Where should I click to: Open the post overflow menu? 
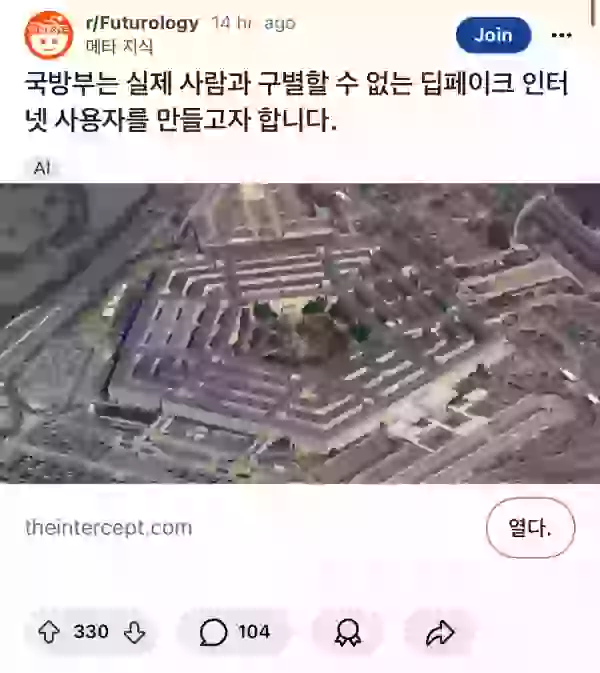click(x=562, y=35)
